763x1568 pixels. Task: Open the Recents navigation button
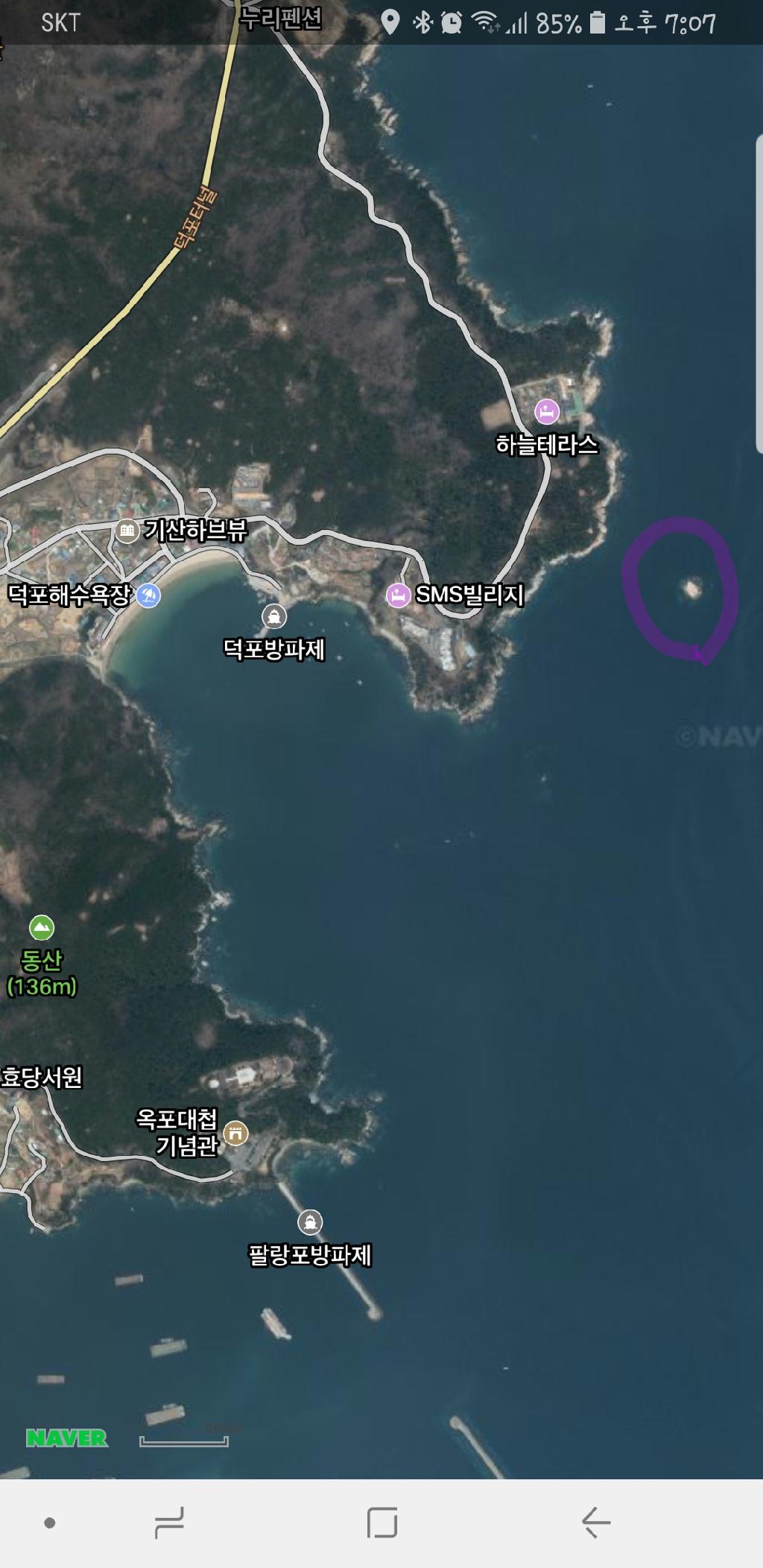[x=381, y=1521]
